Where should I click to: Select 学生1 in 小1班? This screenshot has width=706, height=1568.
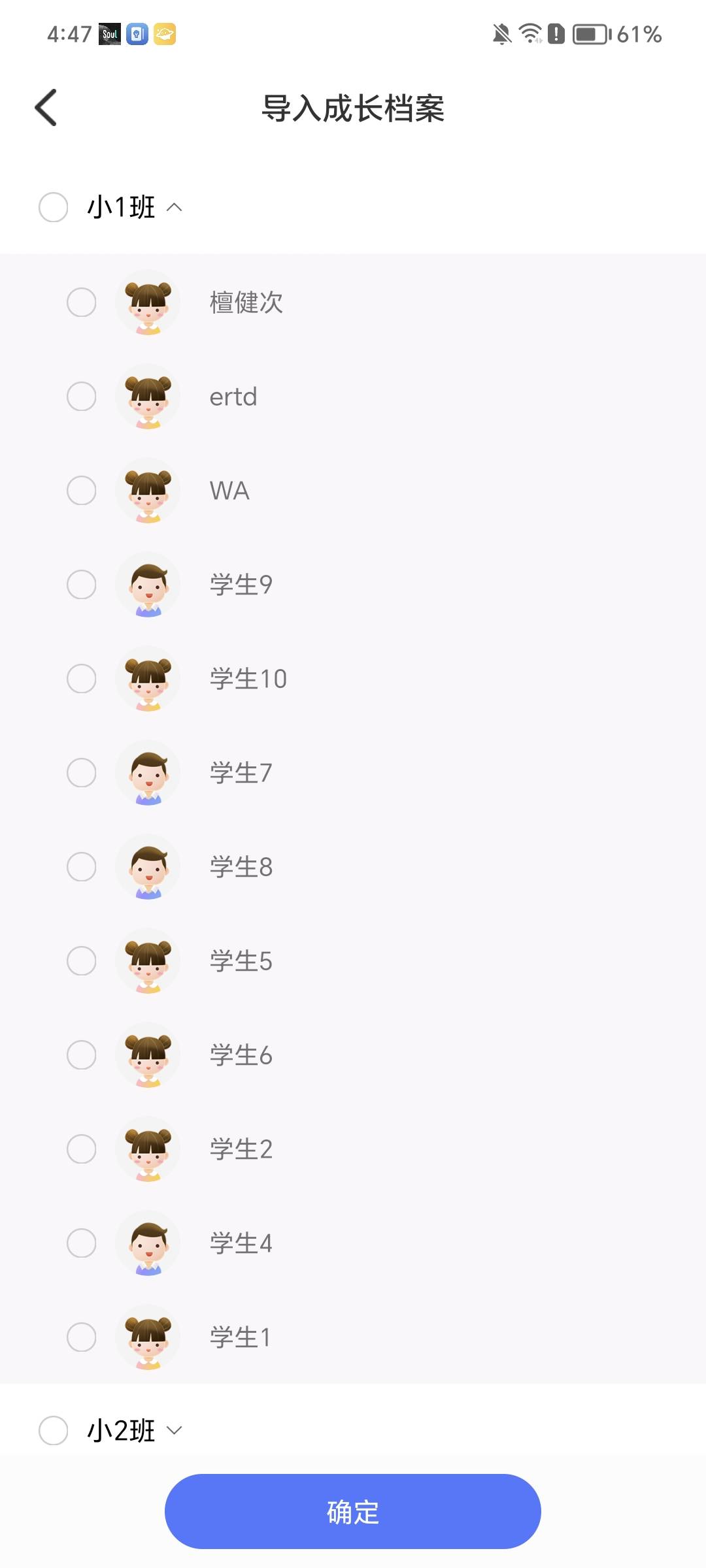82,1337
